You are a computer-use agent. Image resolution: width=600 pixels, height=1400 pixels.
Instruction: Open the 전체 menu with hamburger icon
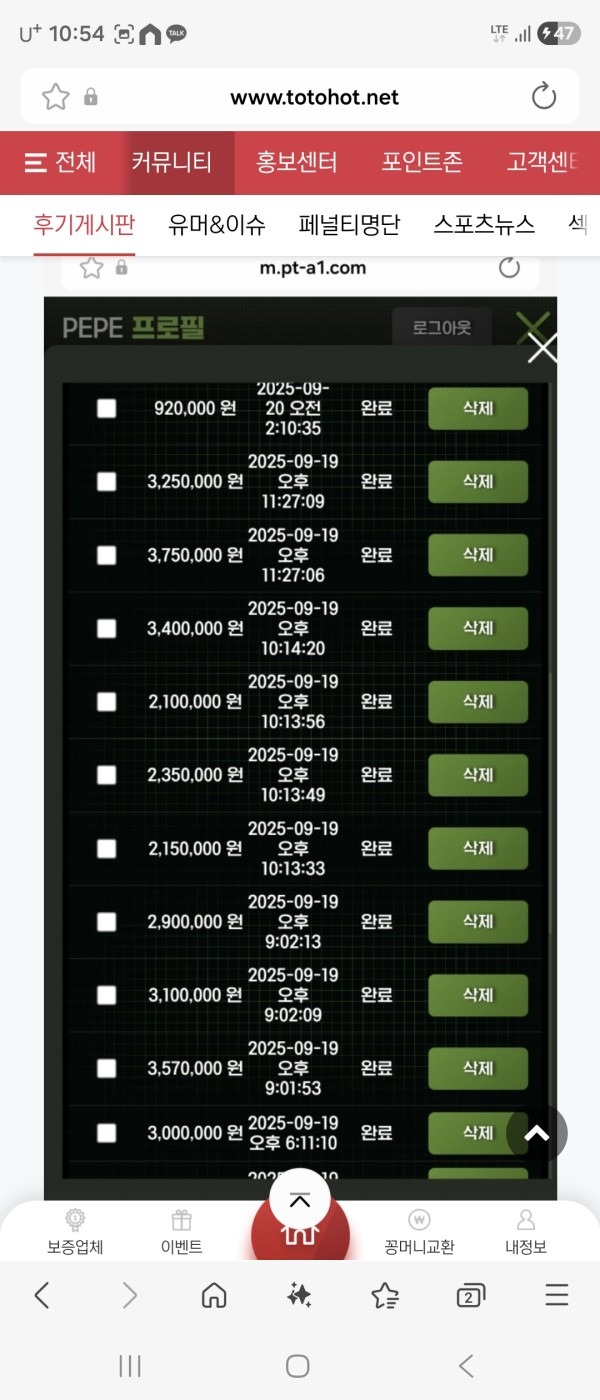point(60,162)
